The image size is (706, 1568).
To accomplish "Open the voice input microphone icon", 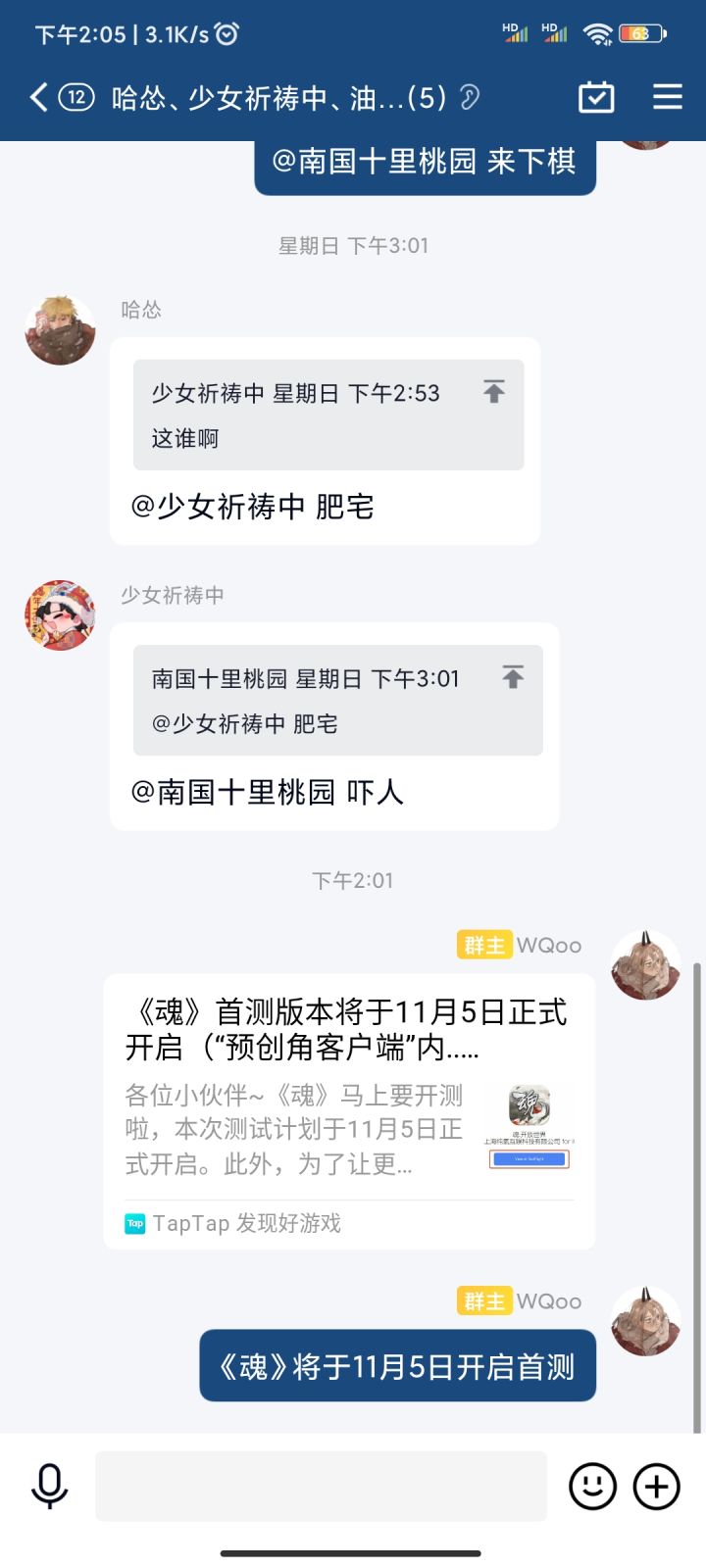I will click(47, 1486).
